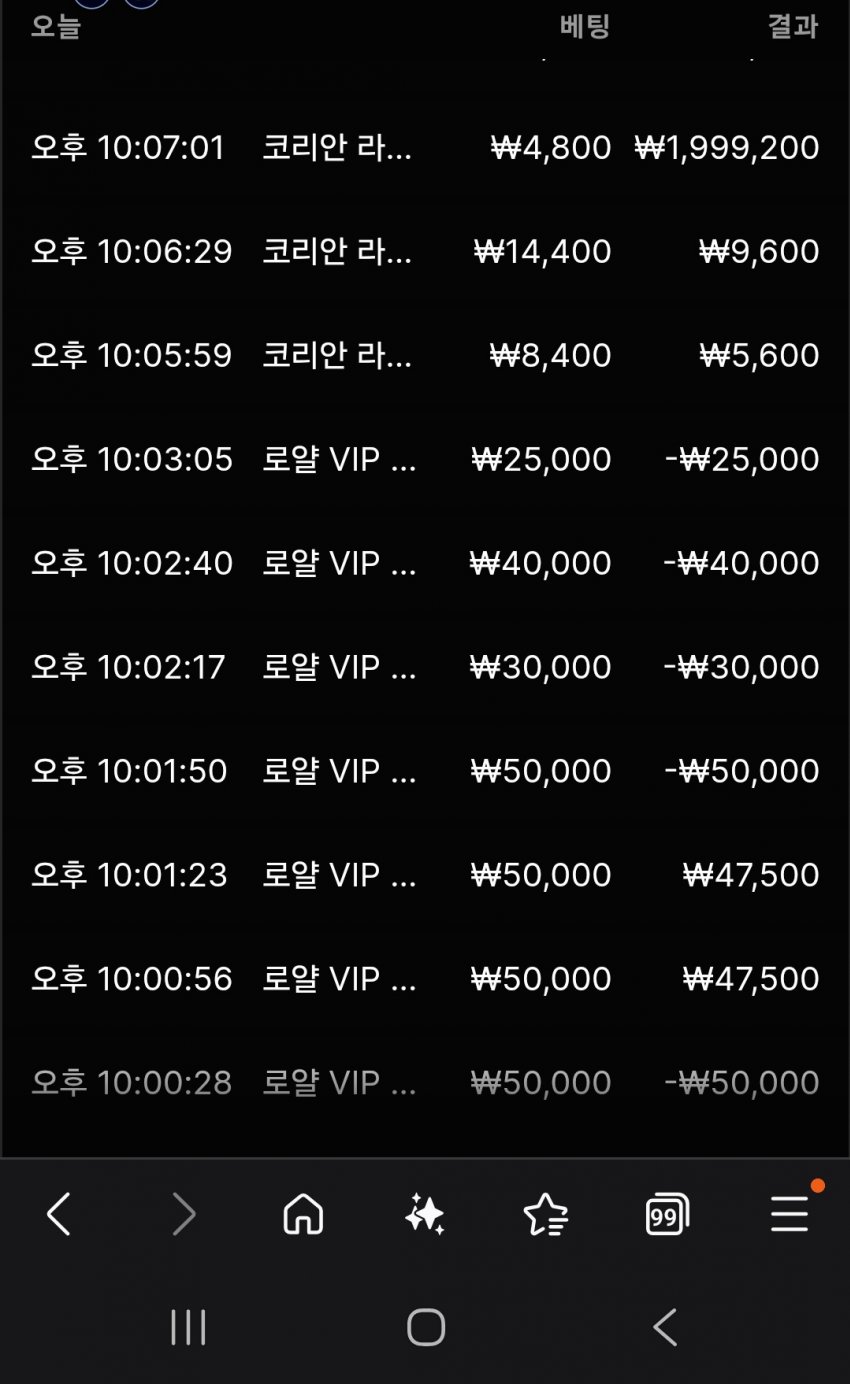
Task: Select the 10:01:23 bet entry
Action: coord(425,875)
